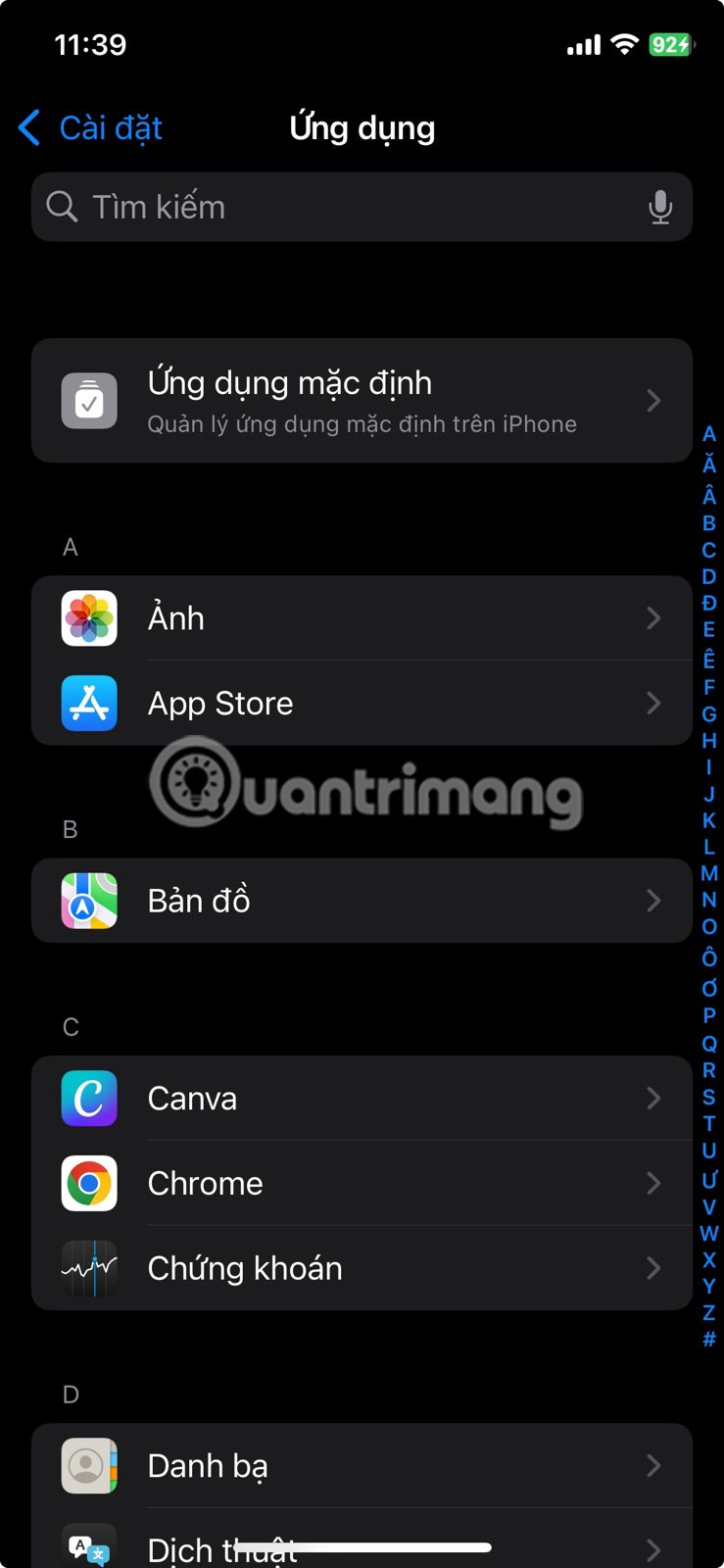This screenshot has height=1568, width=724.
Task: Open Ứng dụng mặc định settings
Action: point(362,401)
